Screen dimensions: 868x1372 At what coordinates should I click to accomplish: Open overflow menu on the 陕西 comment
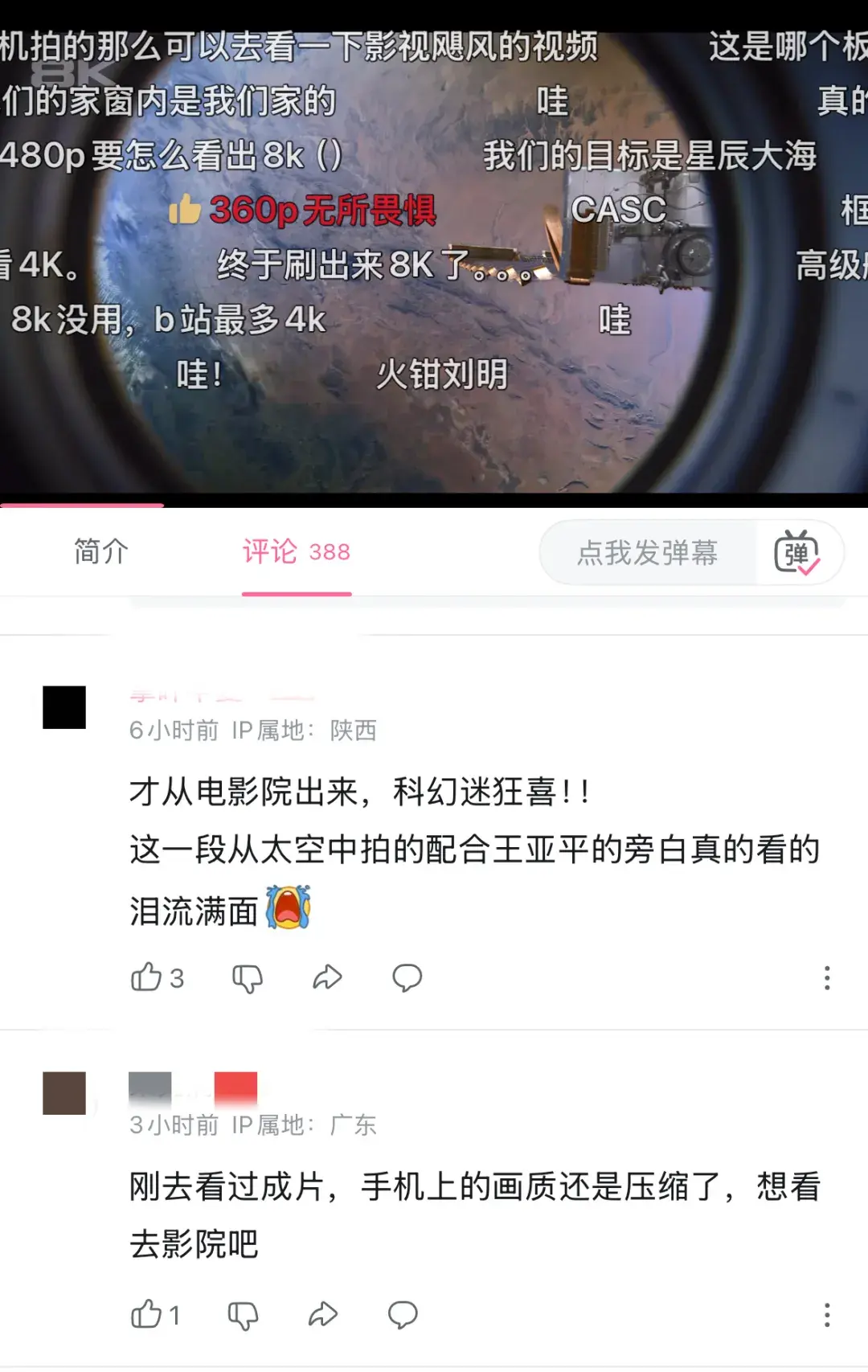826,977
